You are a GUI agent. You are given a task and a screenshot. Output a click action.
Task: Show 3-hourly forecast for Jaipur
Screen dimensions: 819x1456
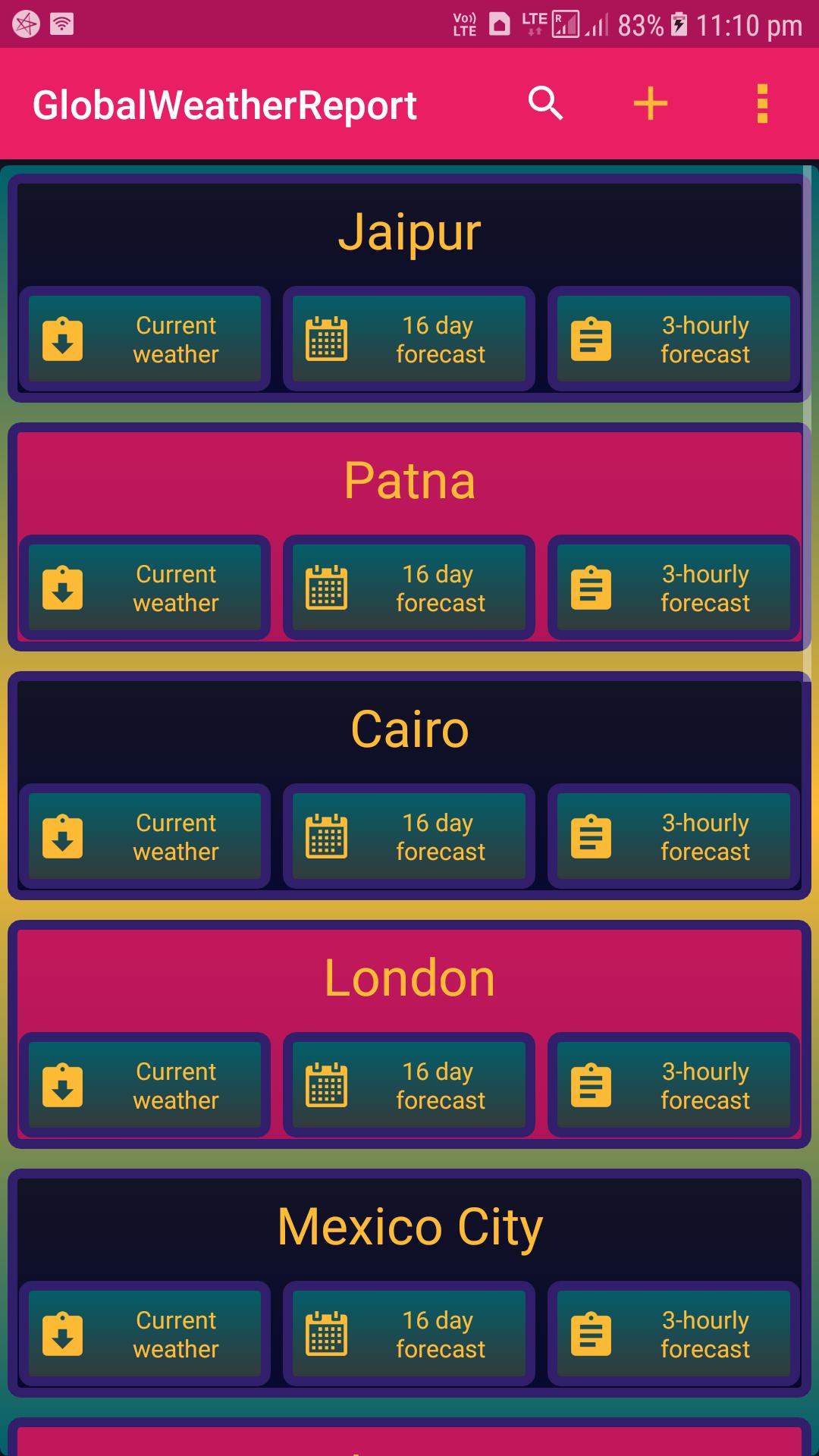673,339
